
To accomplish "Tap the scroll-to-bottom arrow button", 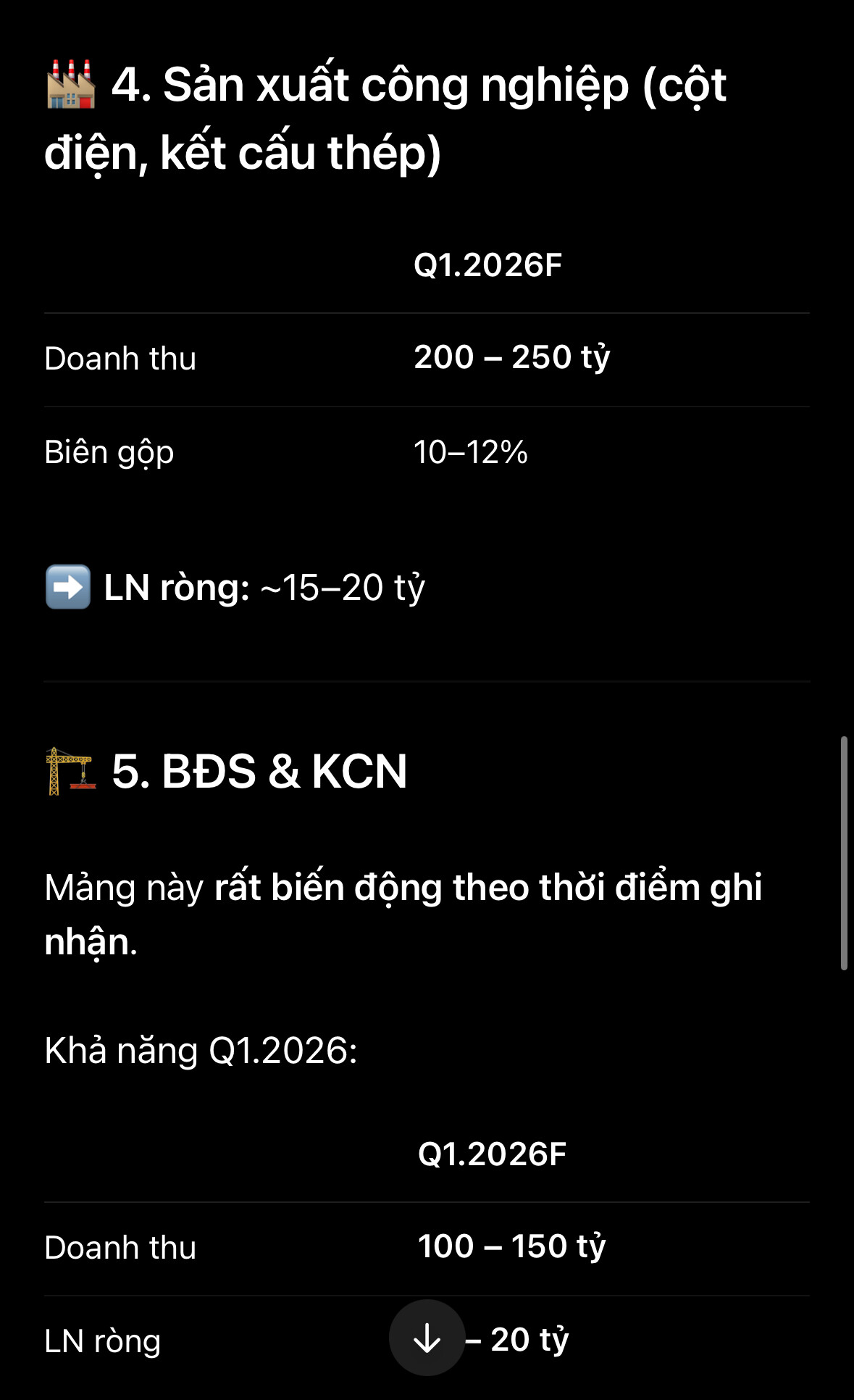I will coord(427,1338).
